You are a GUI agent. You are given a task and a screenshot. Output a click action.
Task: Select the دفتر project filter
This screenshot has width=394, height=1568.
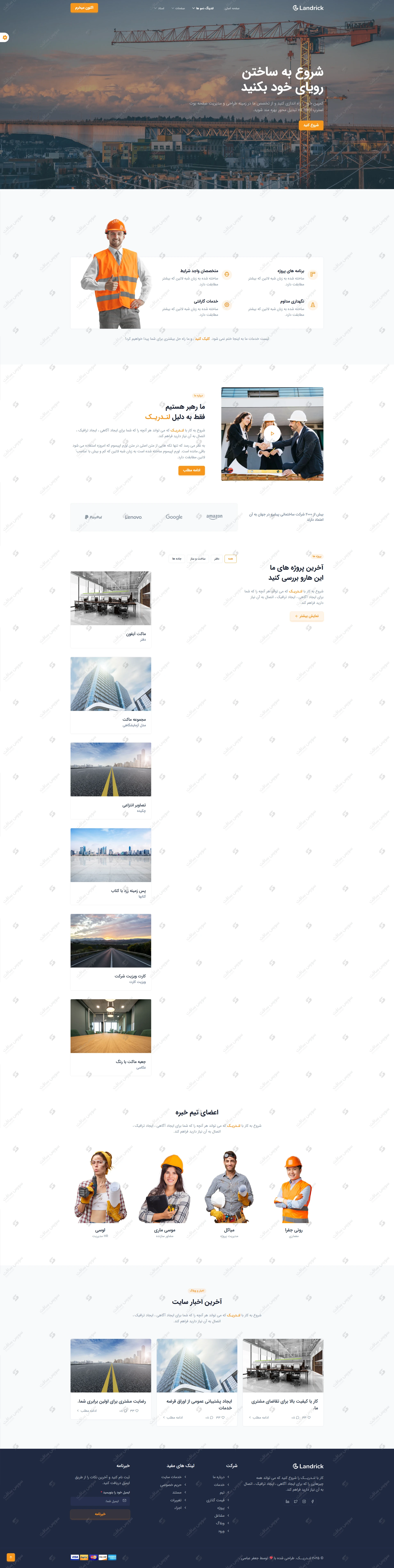coord(216,558)
